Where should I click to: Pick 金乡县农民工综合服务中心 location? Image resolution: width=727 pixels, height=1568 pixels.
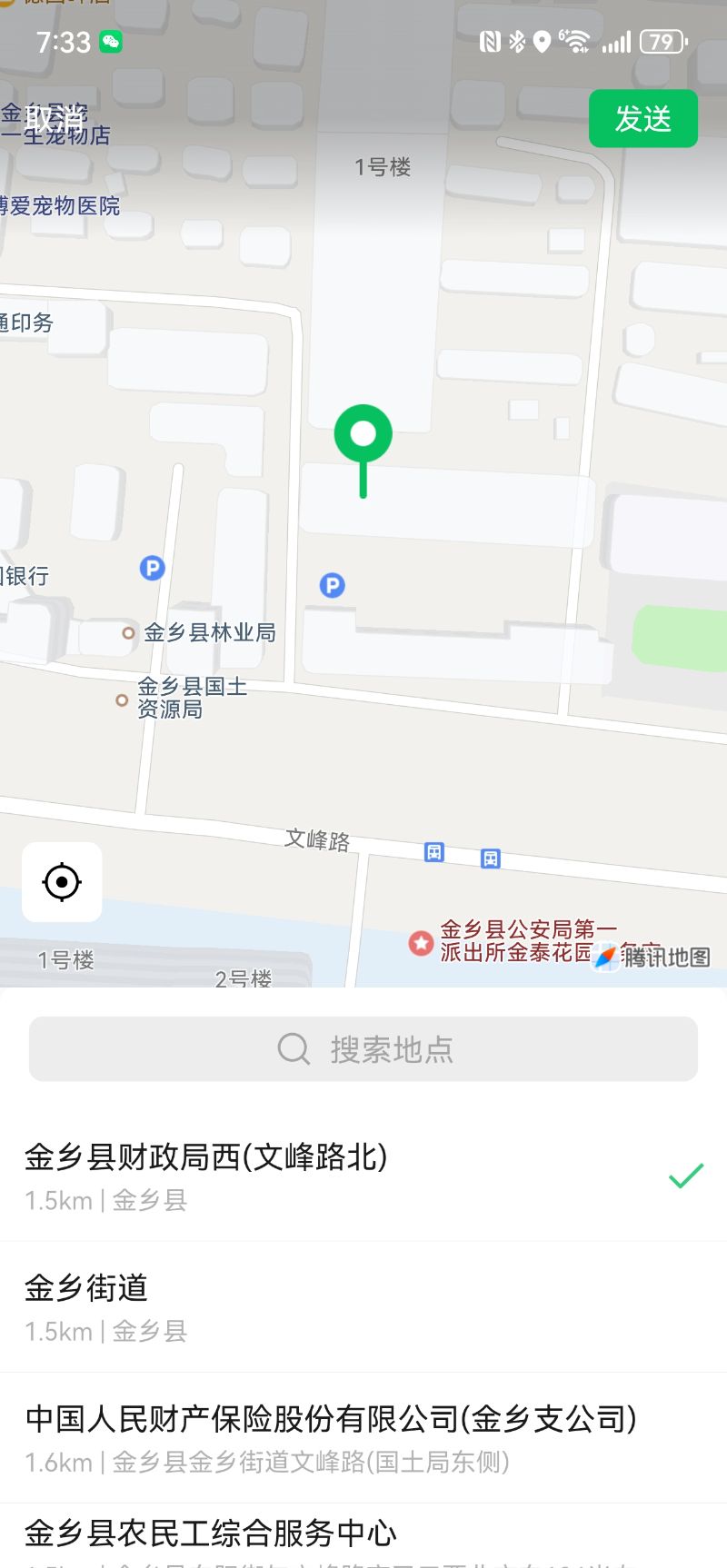(363, 1536)
